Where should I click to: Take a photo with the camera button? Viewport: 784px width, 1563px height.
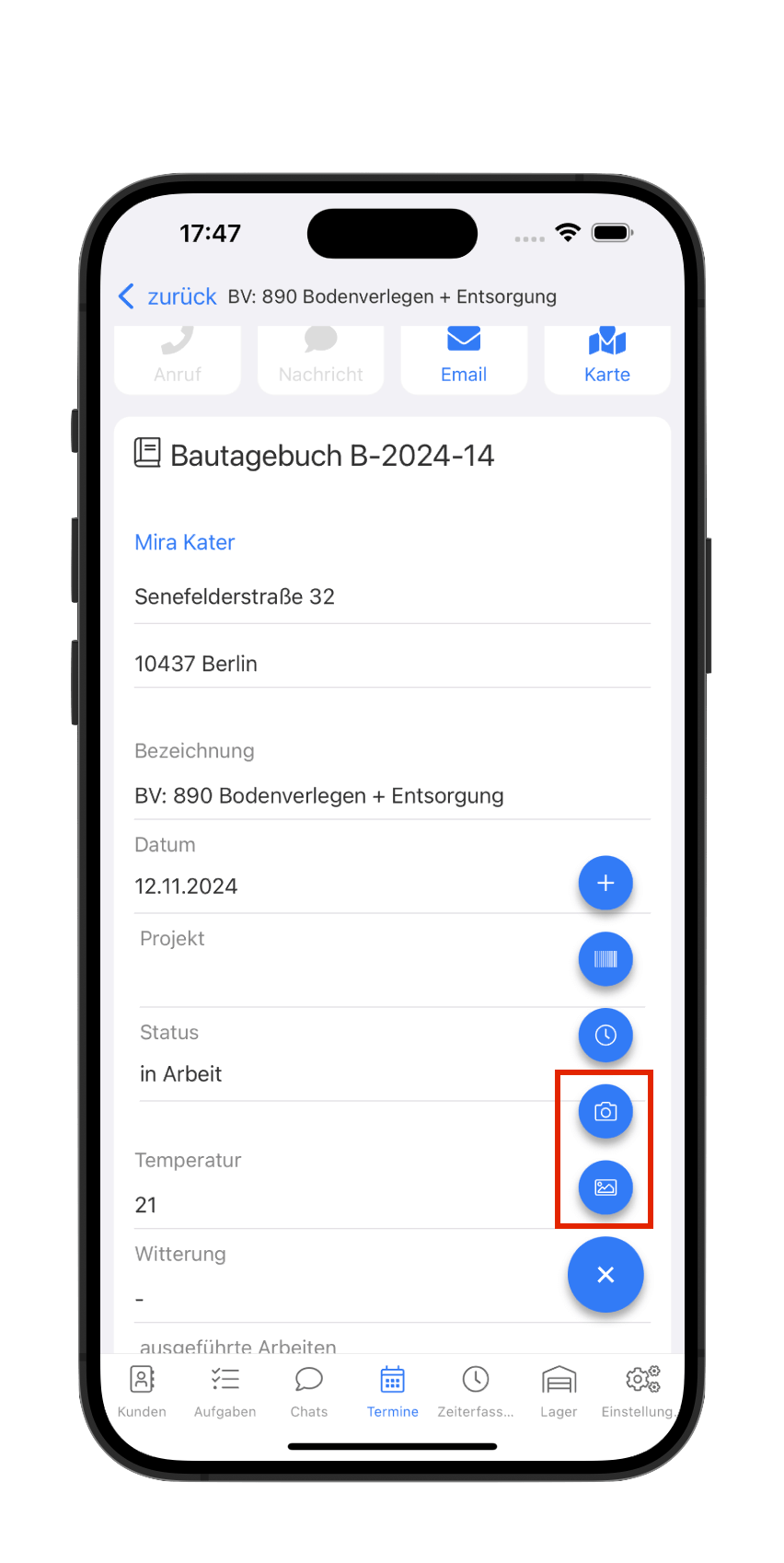(605, 1112)
